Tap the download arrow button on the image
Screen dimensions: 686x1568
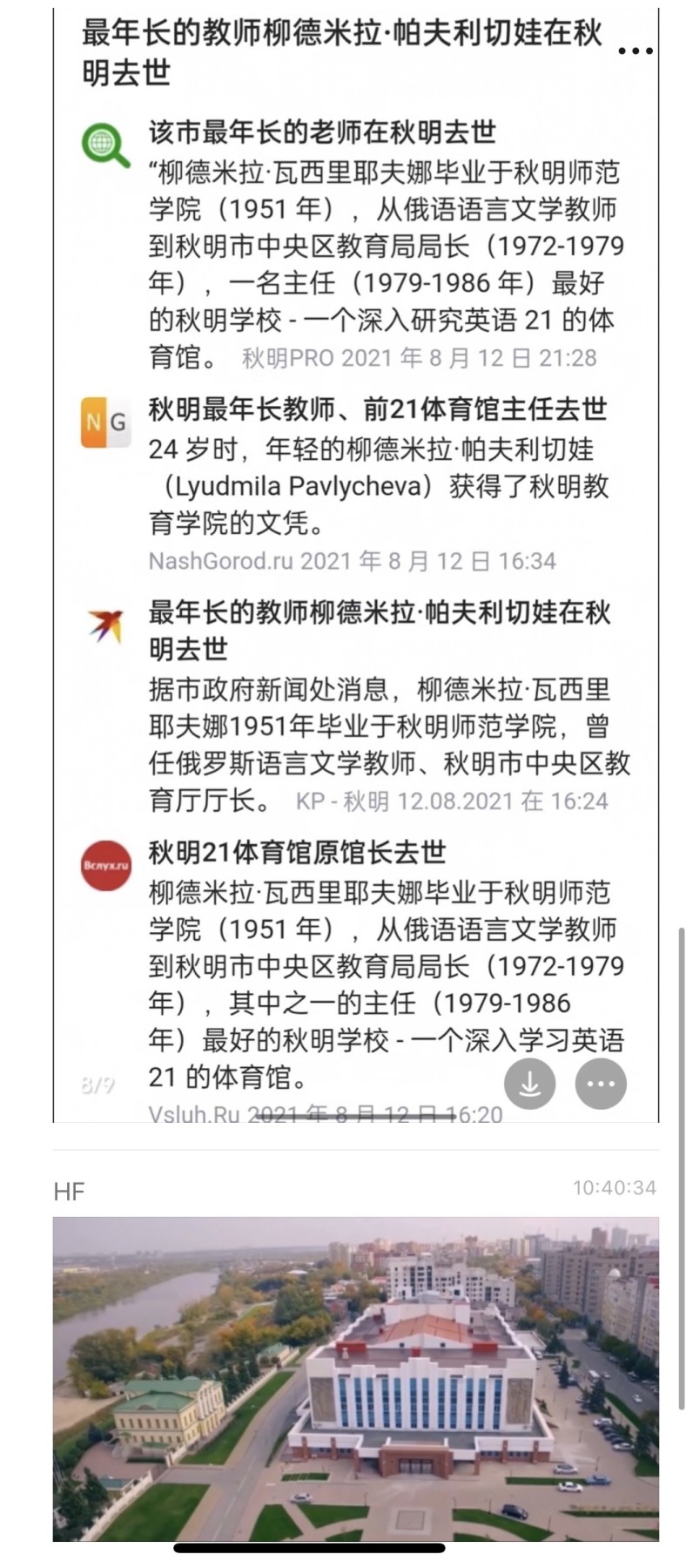(x=529, y=1084)
